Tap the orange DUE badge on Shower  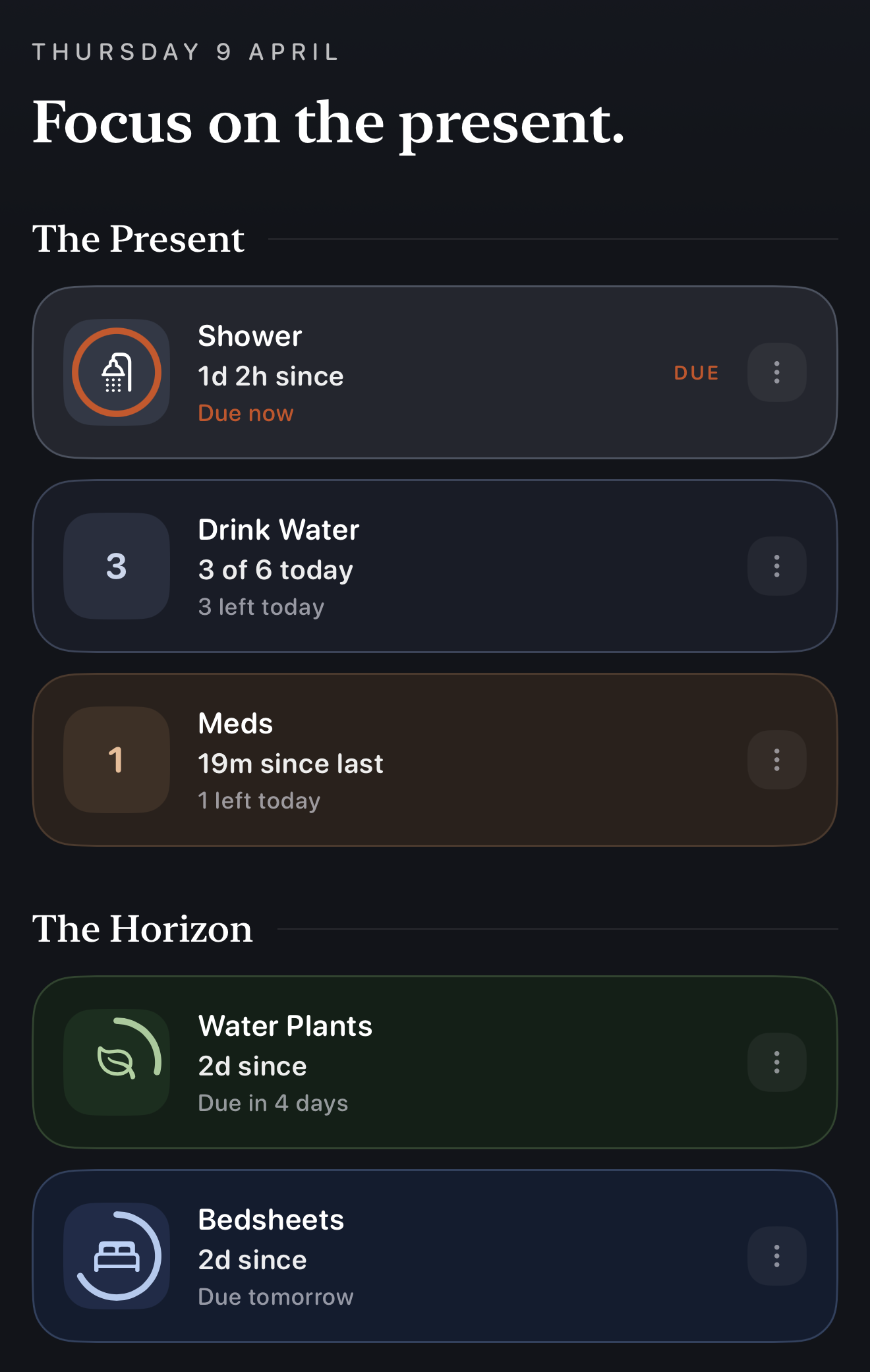tap(696, 372)
